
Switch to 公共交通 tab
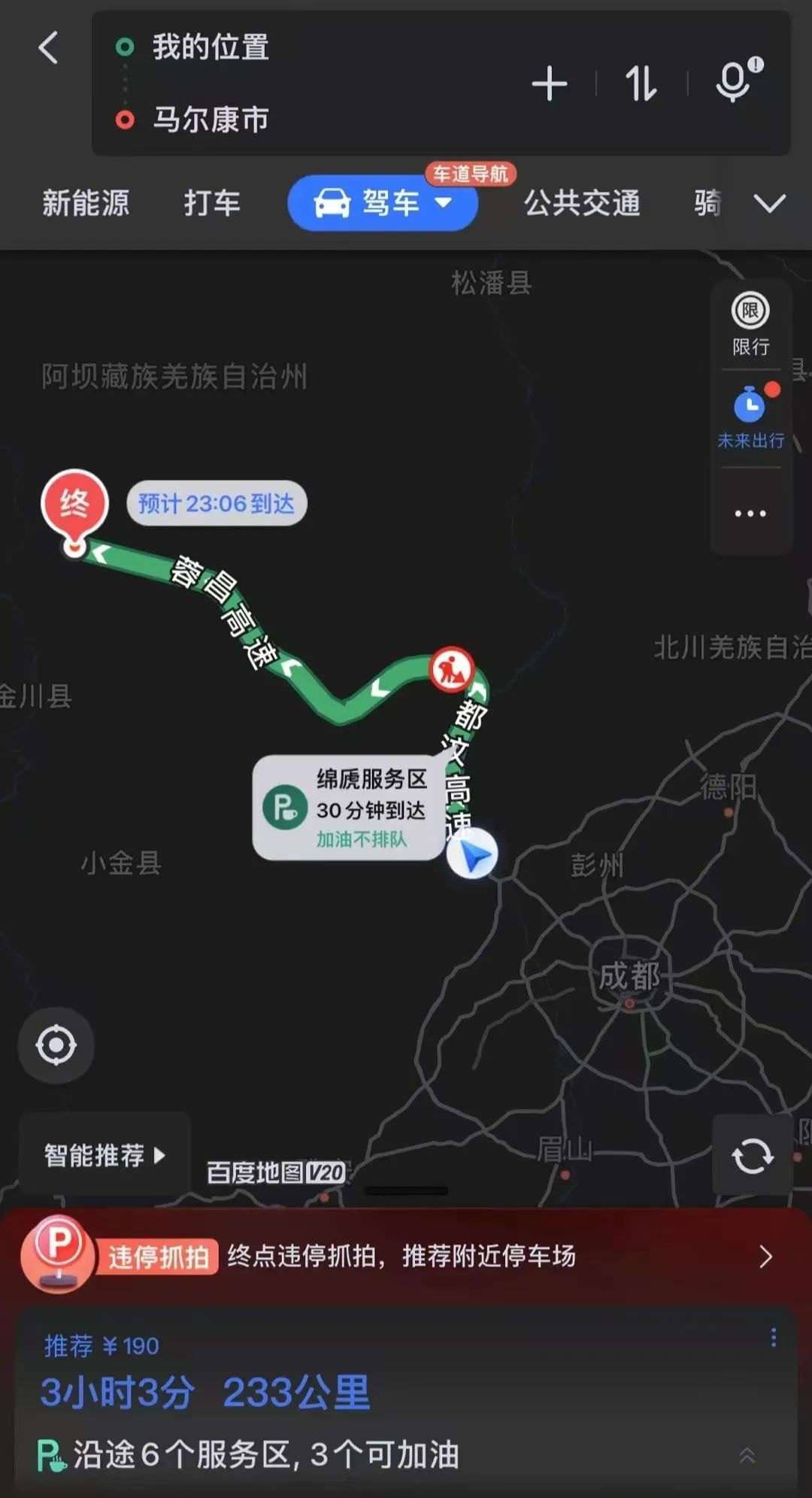pos(582,203)
